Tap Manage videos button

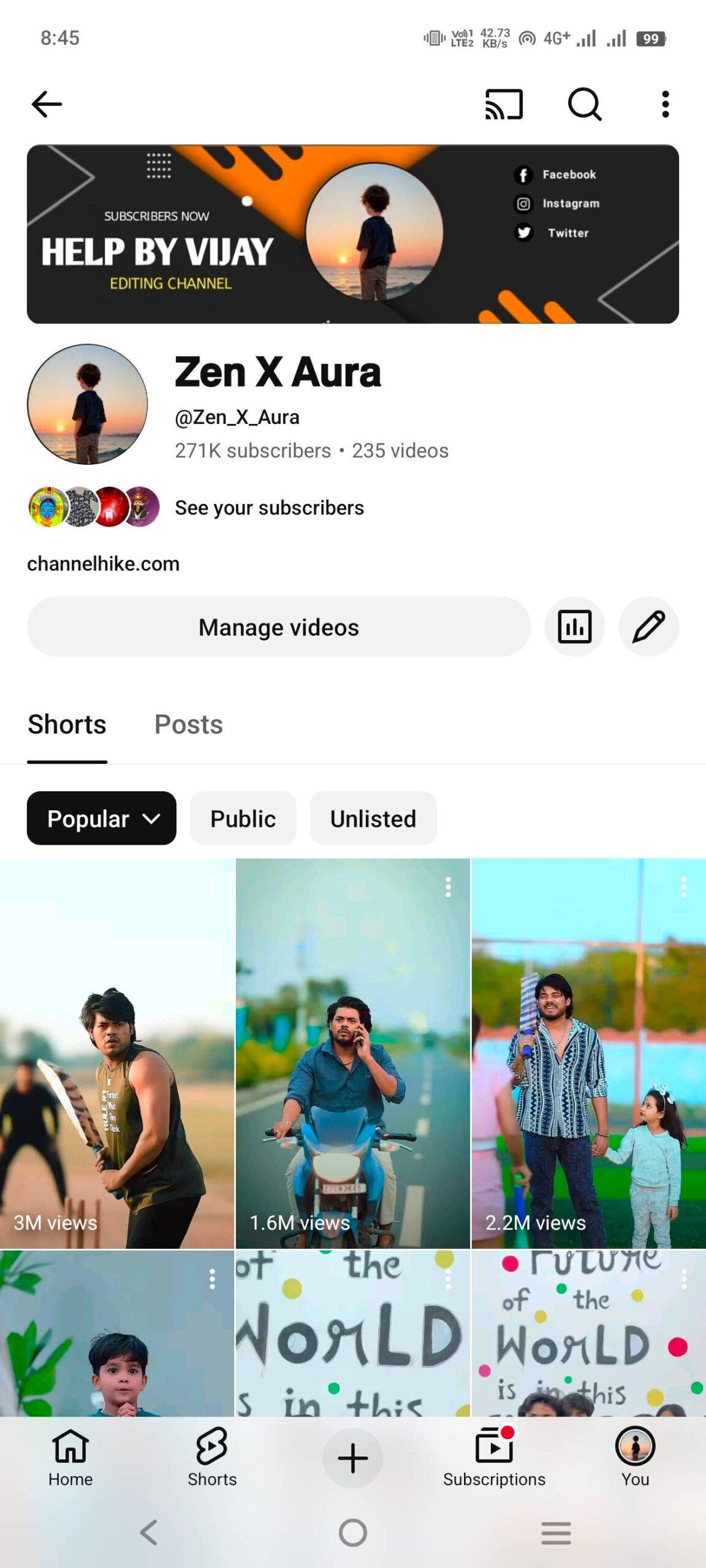tap(279, 627)
